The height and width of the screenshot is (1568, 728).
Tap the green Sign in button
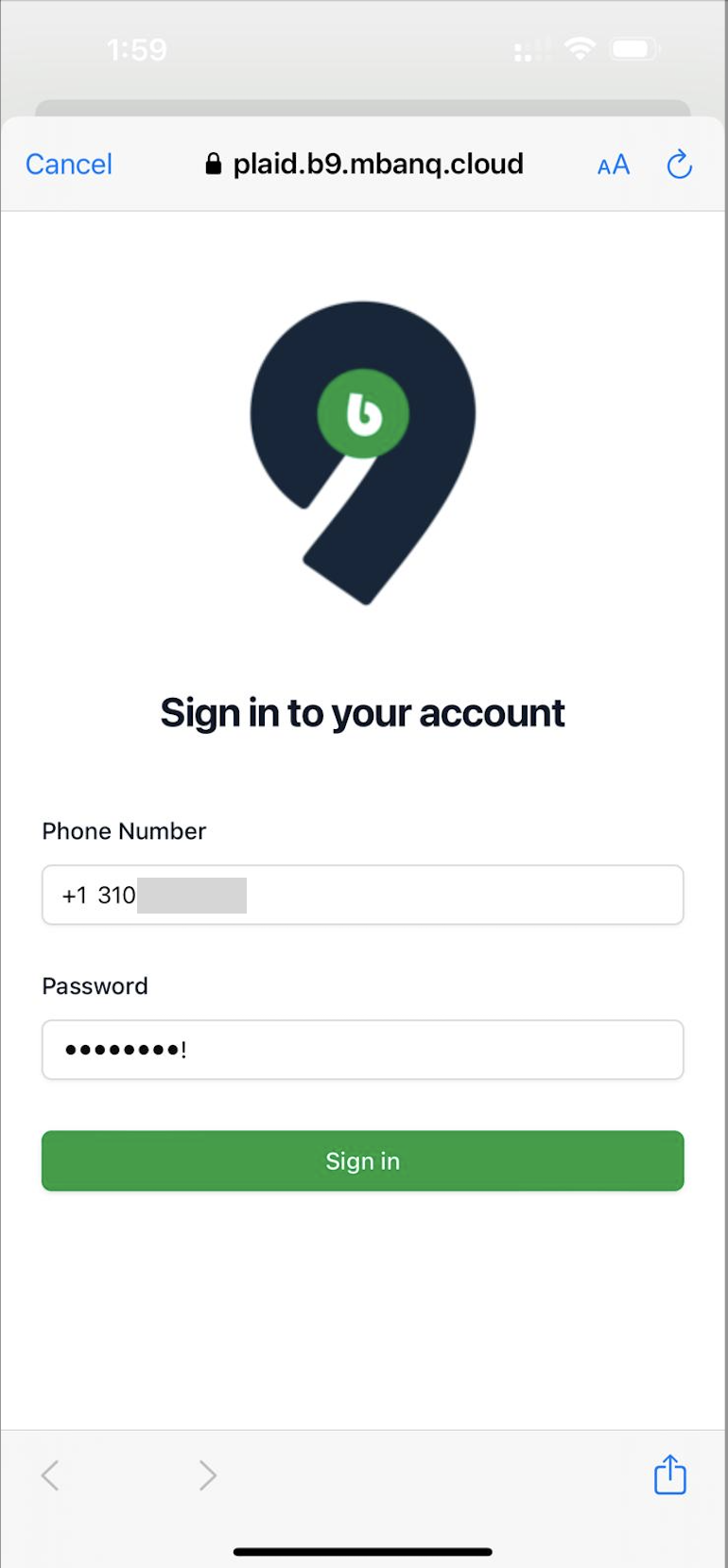click(x=362, y=1160)
